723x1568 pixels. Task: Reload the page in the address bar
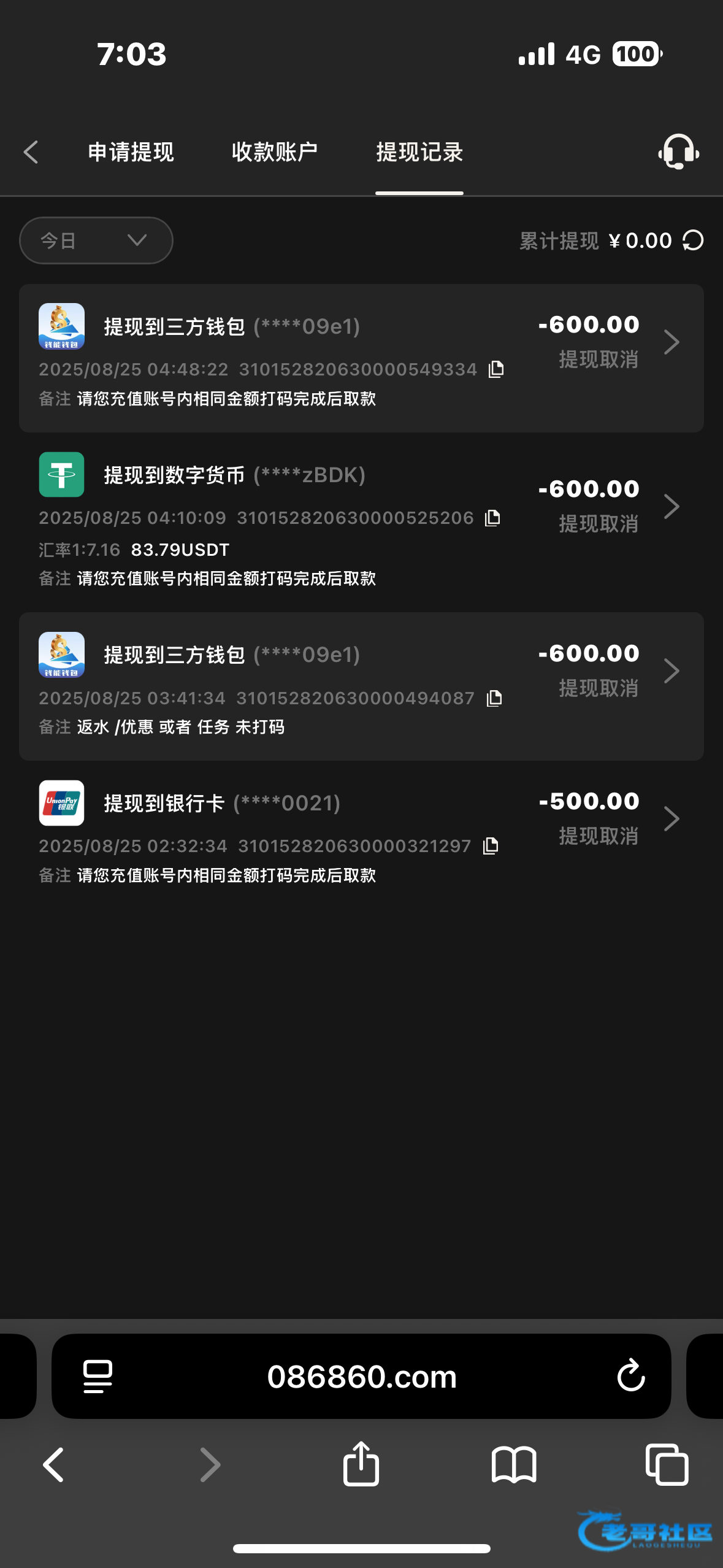[x=630, y=1376]
